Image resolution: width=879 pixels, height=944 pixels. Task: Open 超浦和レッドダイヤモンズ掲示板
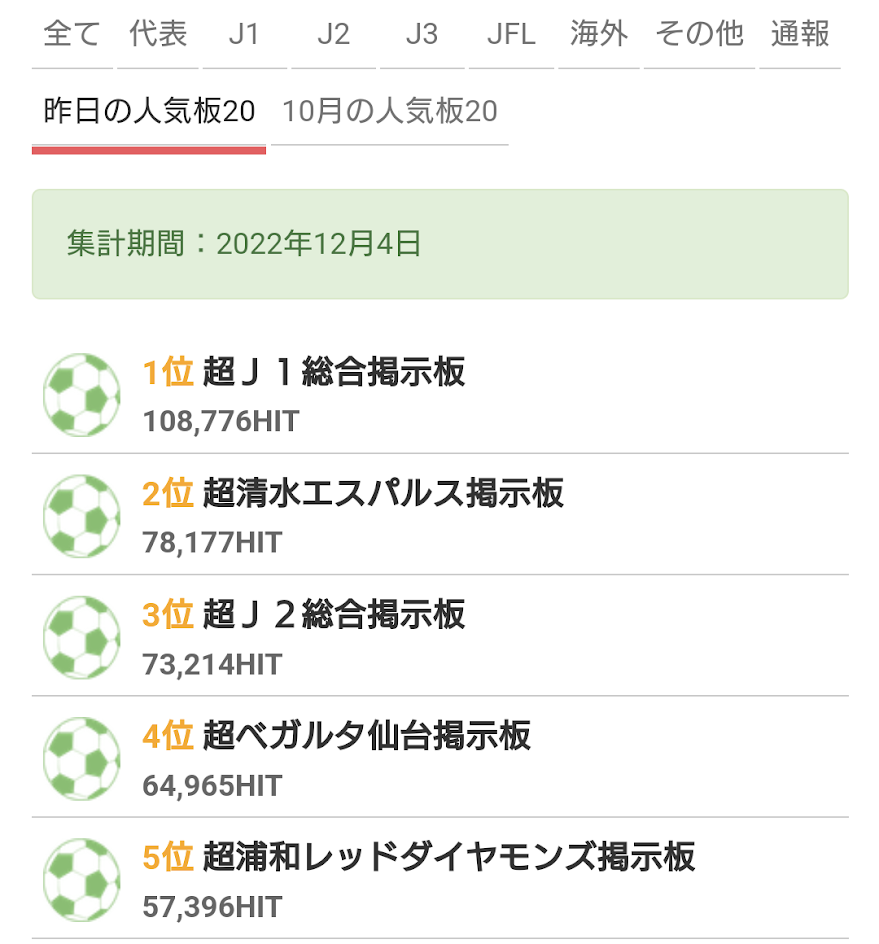(x=448, y=857)
